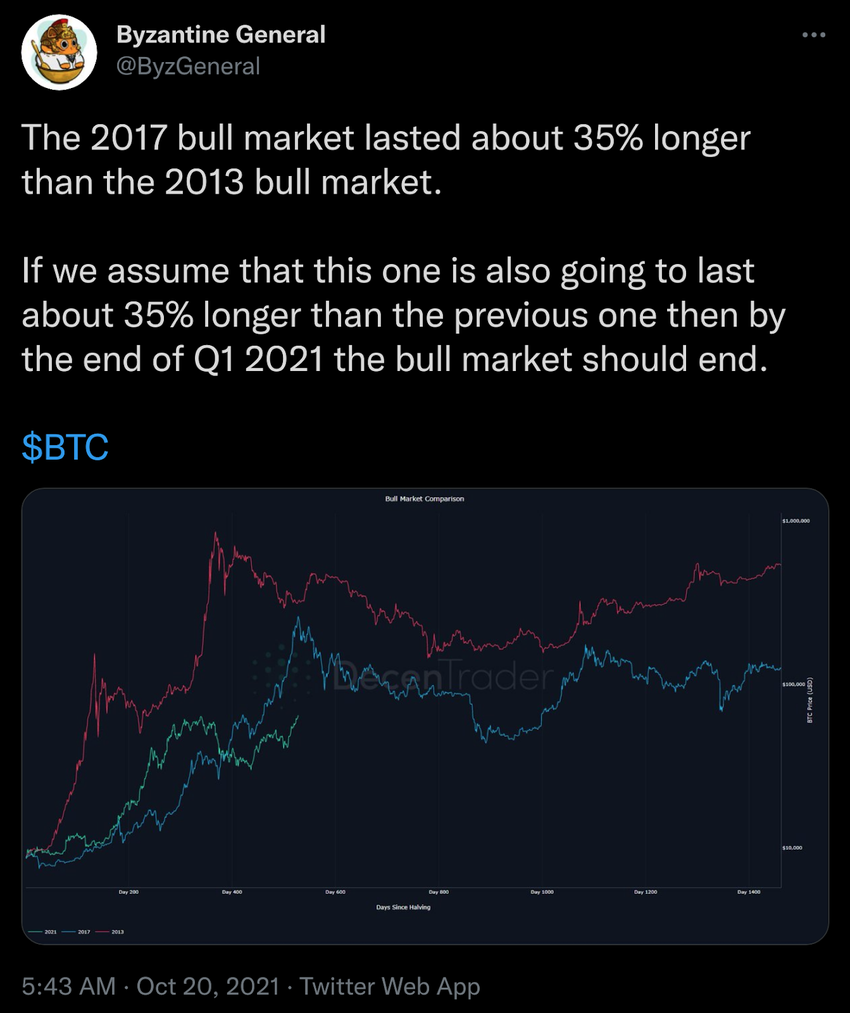Screen dimensions: 850x1013
Task: Open Byzantine General's profile picture
Action: point(59,51)
